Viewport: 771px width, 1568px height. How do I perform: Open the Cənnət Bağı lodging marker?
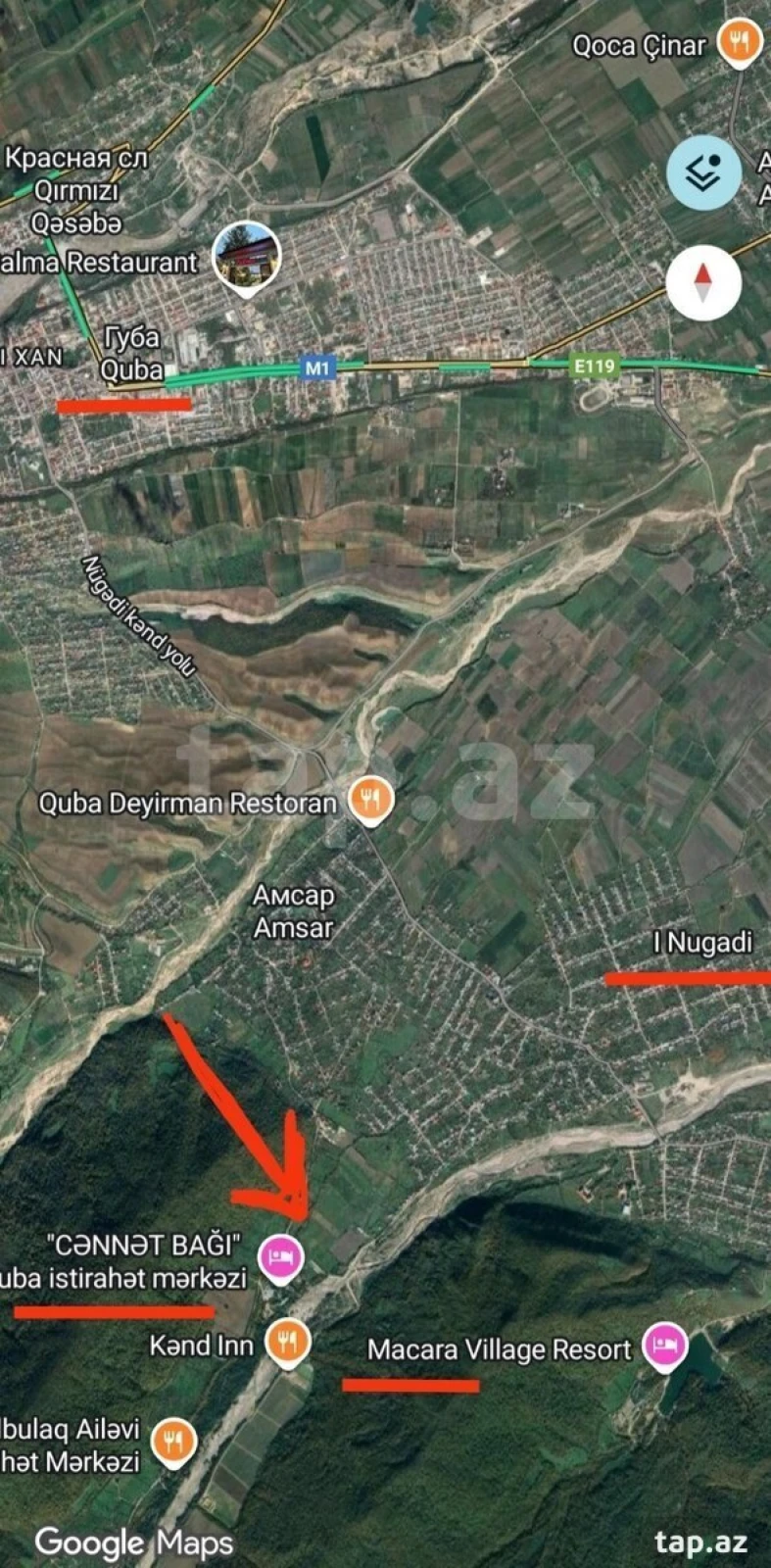[282, 1254]
